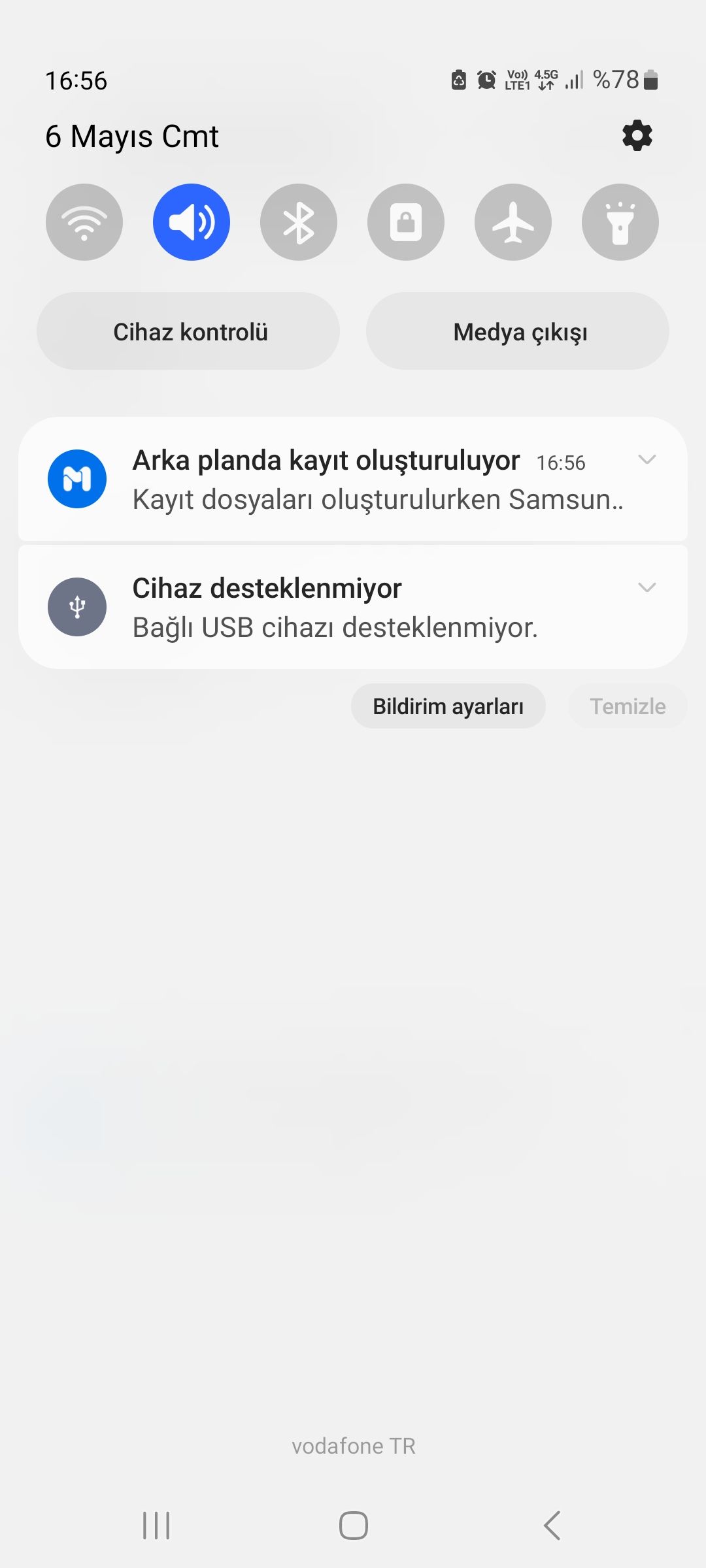Tap Temizle to clear notifications
This screenshot has width=706, height=1568.
(x=627, y=706)
